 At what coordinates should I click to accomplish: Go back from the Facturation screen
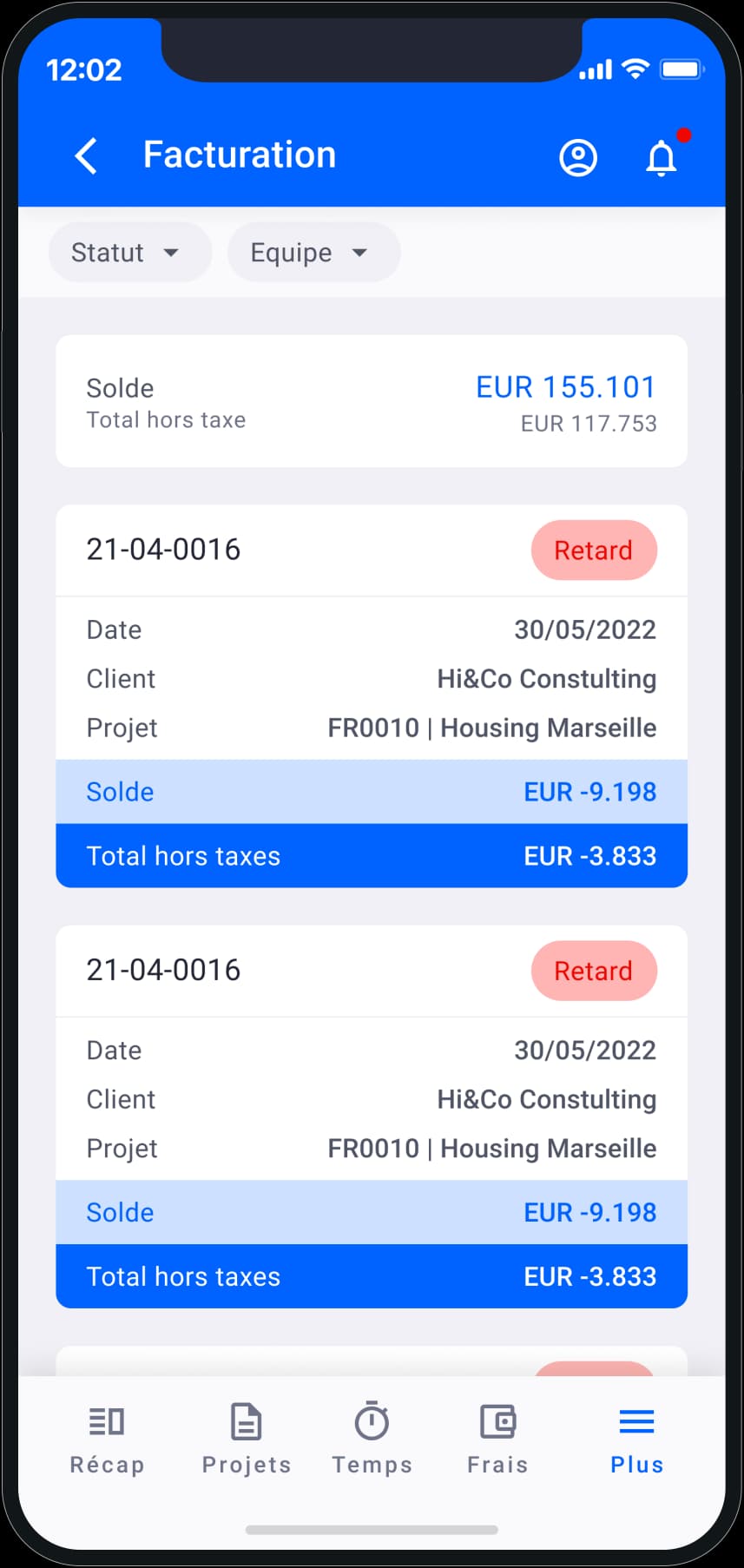86,156
